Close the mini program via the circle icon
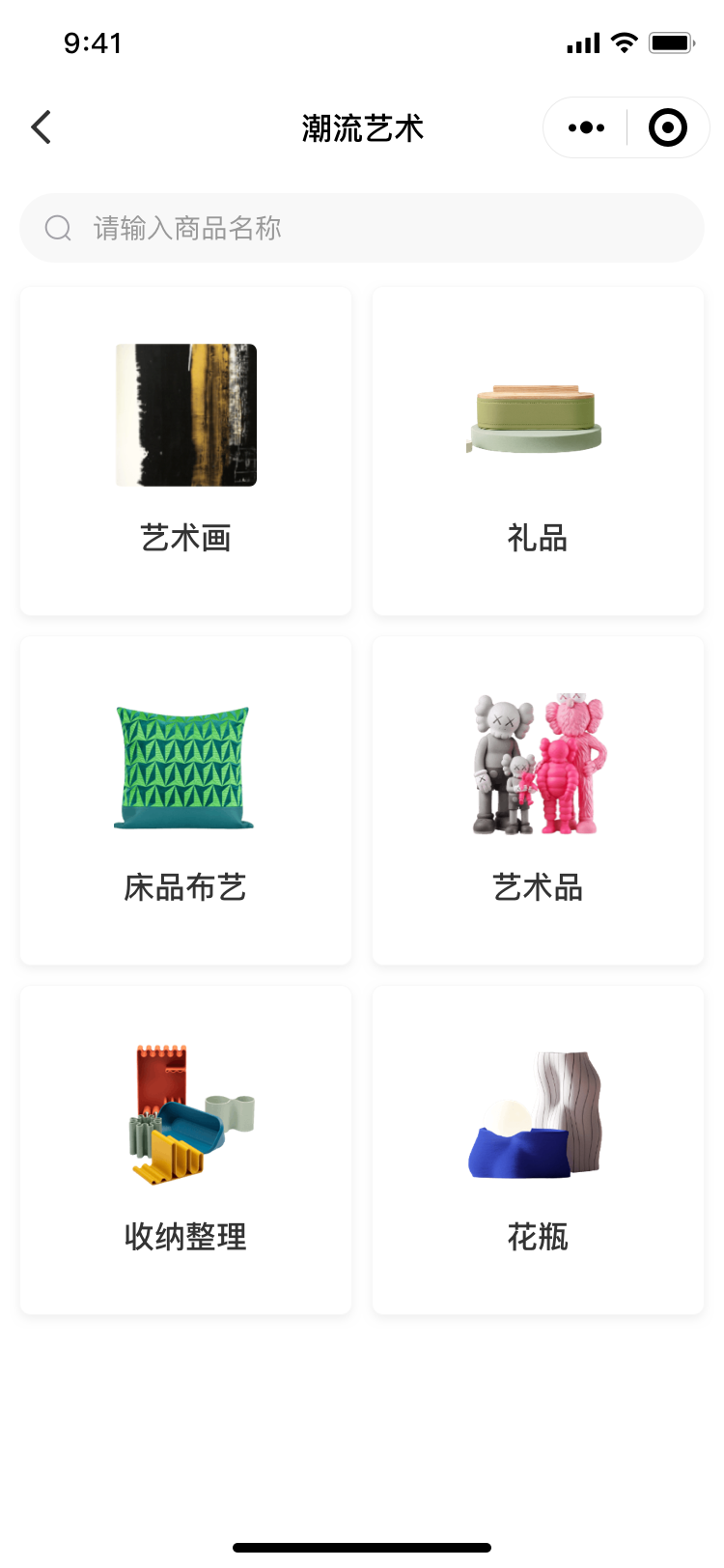Viewport: 724px width, 1568px height. (668, 127)
